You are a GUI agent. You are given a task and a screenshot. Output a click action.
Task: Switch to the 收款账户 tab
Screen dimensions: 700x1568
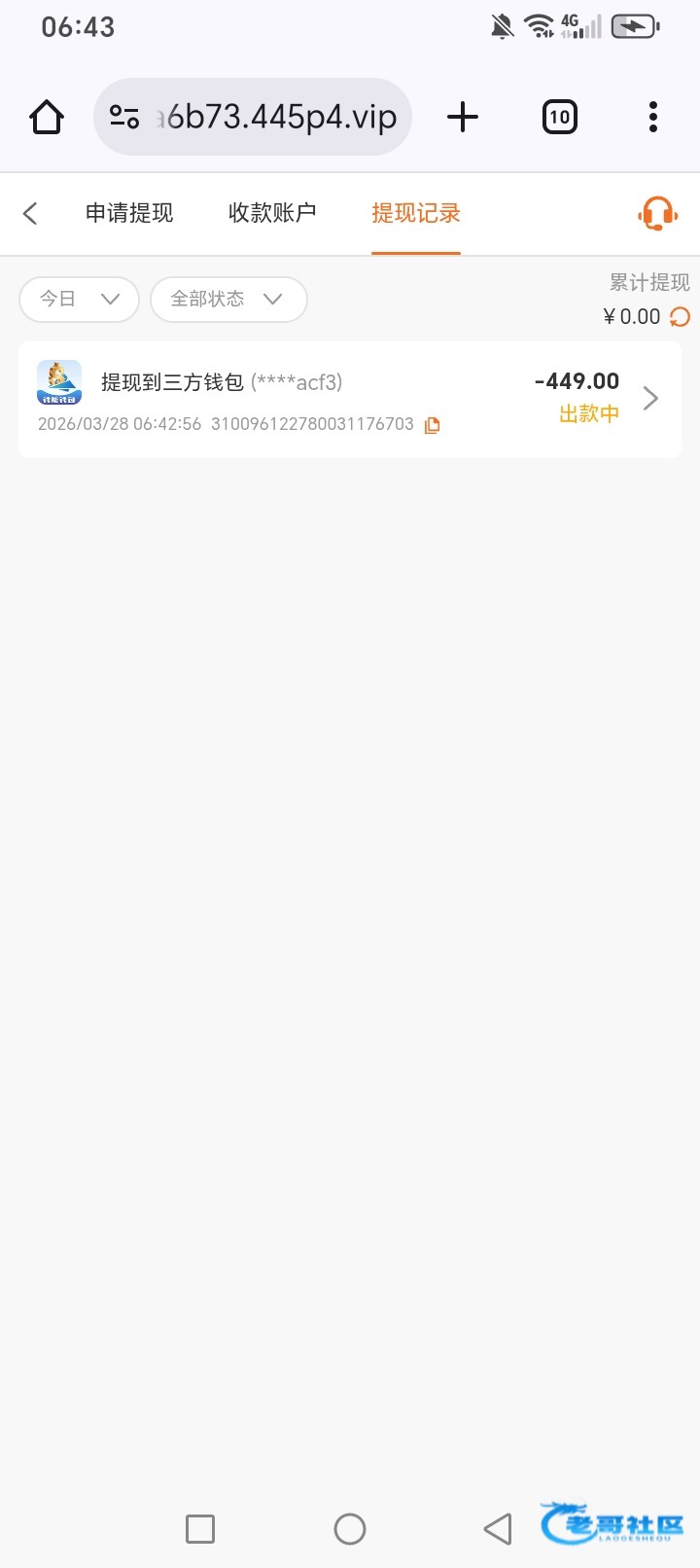click(272, 214)
